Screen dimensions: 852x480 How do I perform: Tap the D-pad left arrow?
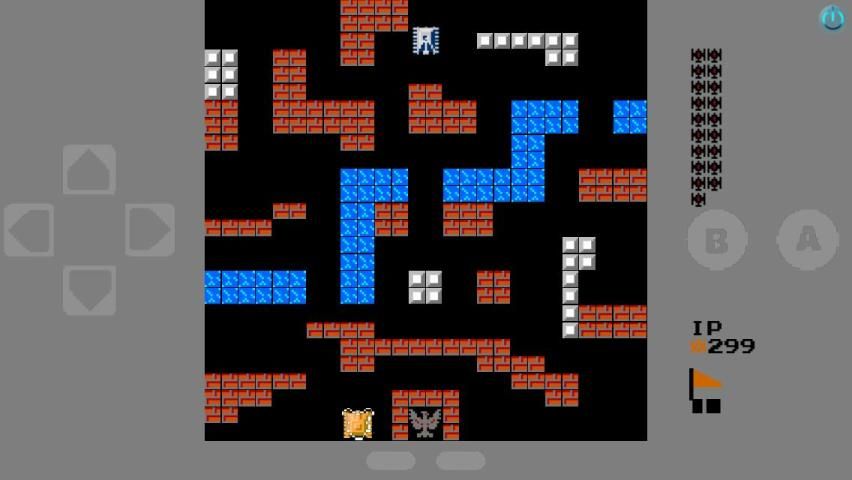(29, 230)
